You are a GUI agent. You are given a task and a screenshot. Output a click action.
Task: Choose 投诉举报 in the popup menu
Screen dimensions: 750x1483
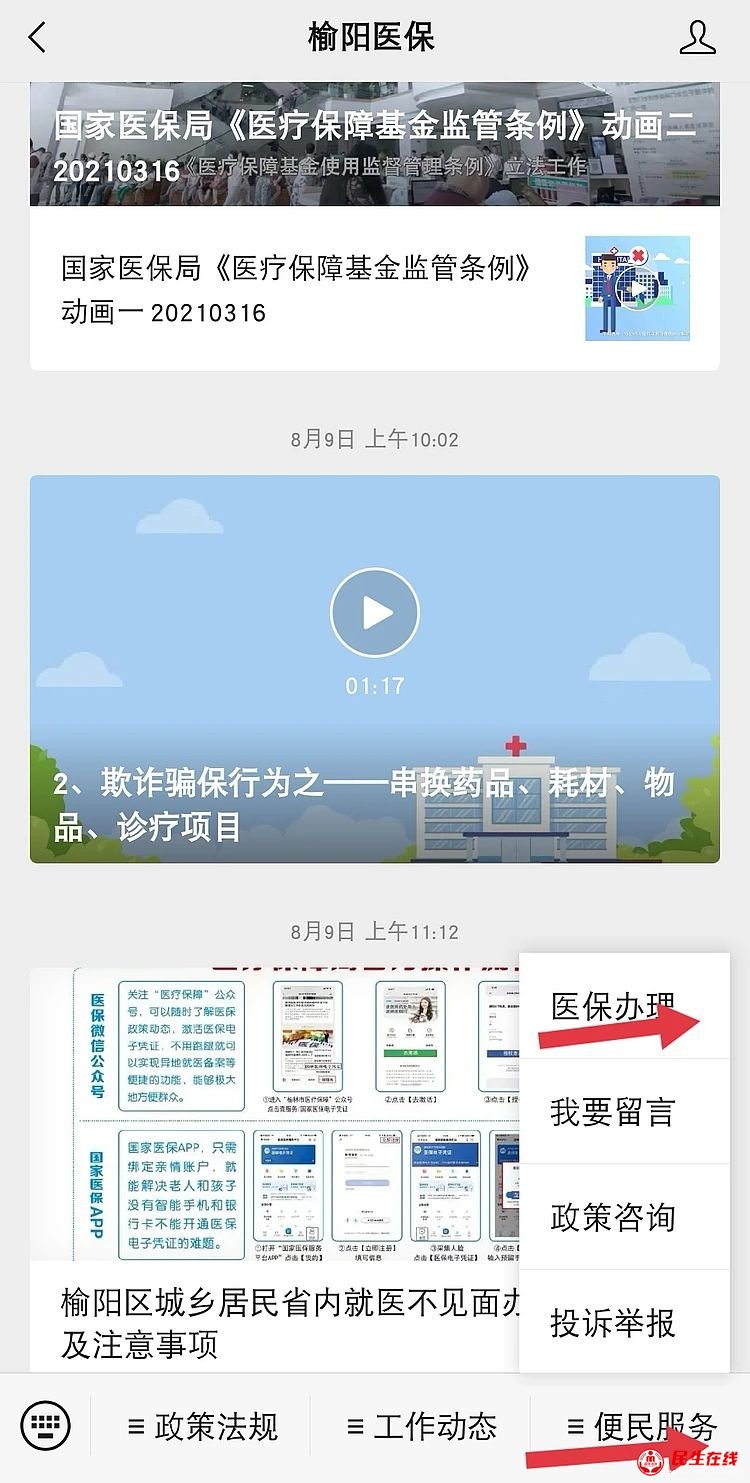pos(624,1323)
